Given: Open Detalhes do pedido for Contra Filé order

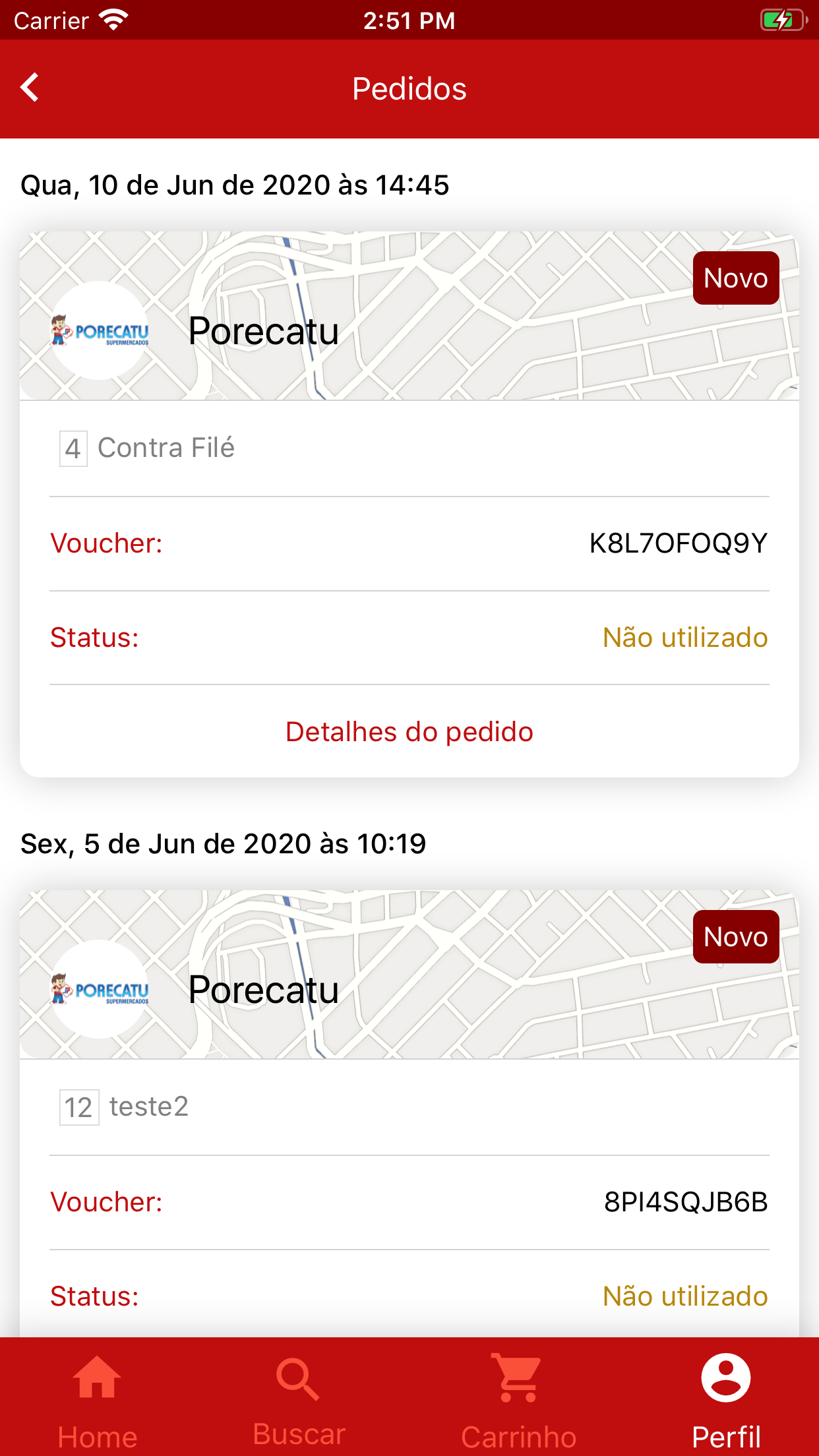Looking at the screenshot, I should tap(409, 732).
